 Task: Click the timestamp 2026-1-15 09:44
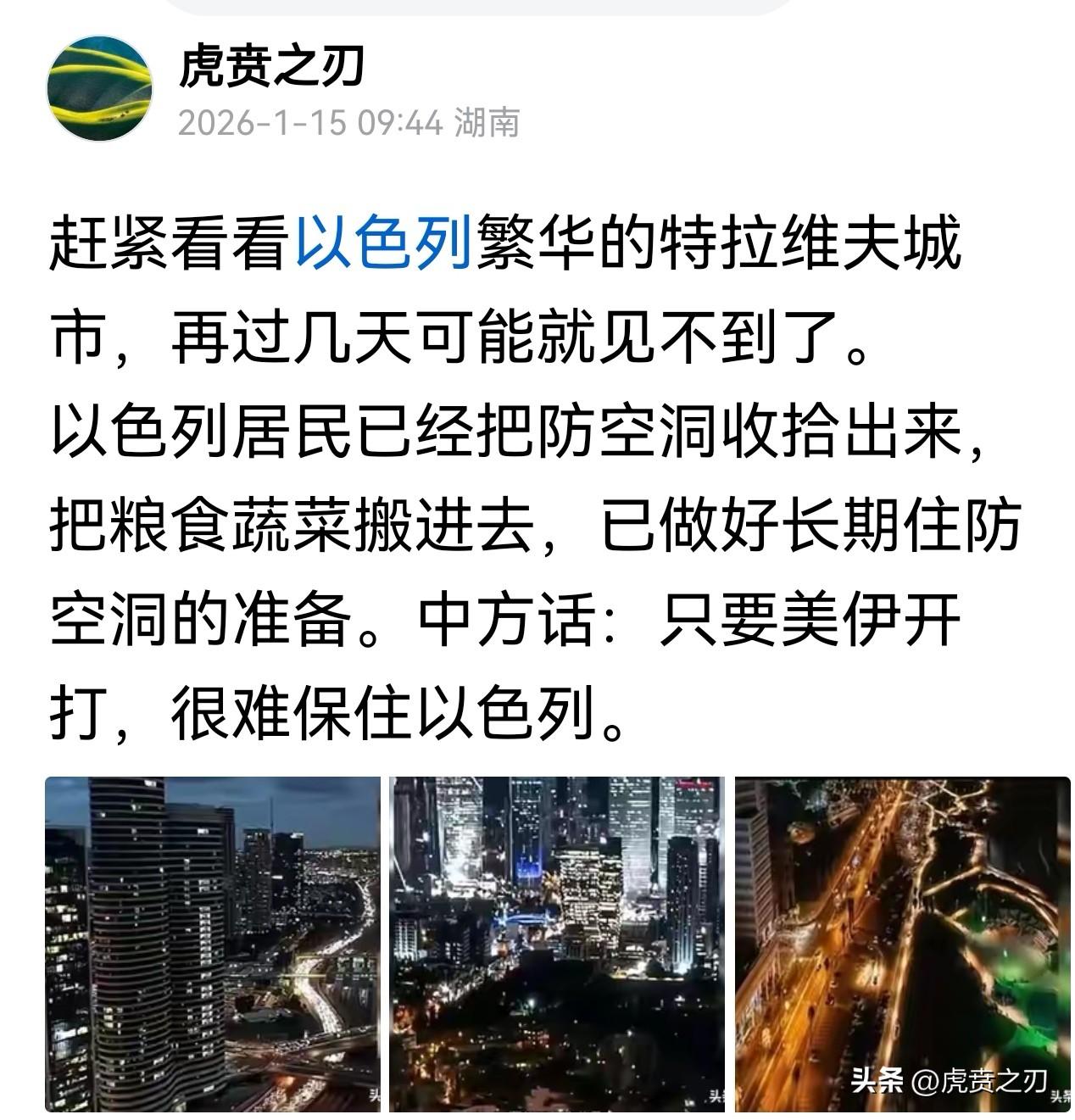click(x=309, y=120)
